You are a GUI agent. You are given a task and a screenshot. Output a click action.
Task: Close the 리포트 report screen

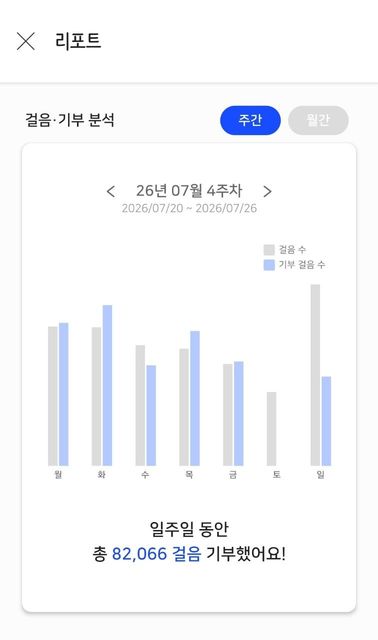click(26, 41)
